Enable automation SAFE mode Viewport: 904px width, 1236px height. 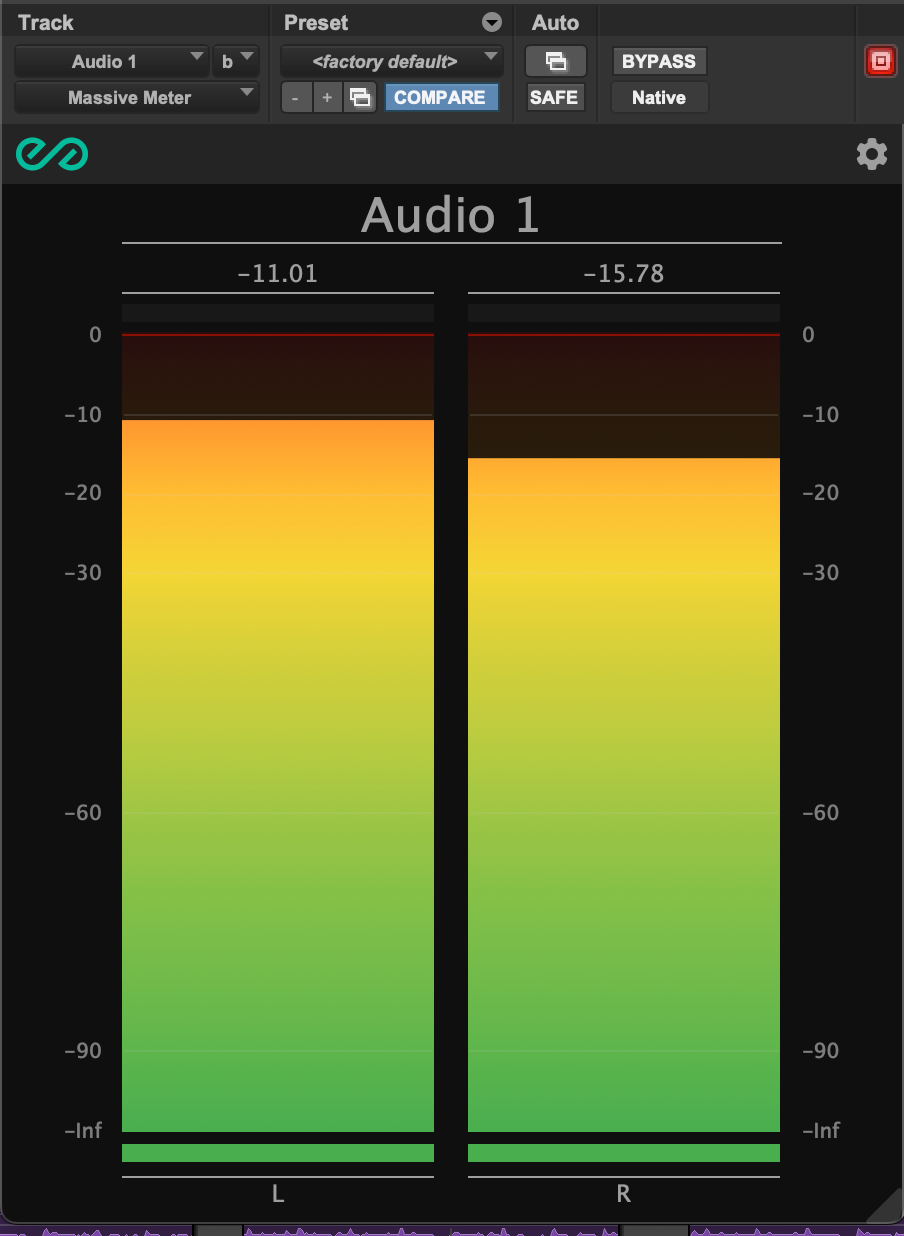pyautogui.click(x=555, y=98)
